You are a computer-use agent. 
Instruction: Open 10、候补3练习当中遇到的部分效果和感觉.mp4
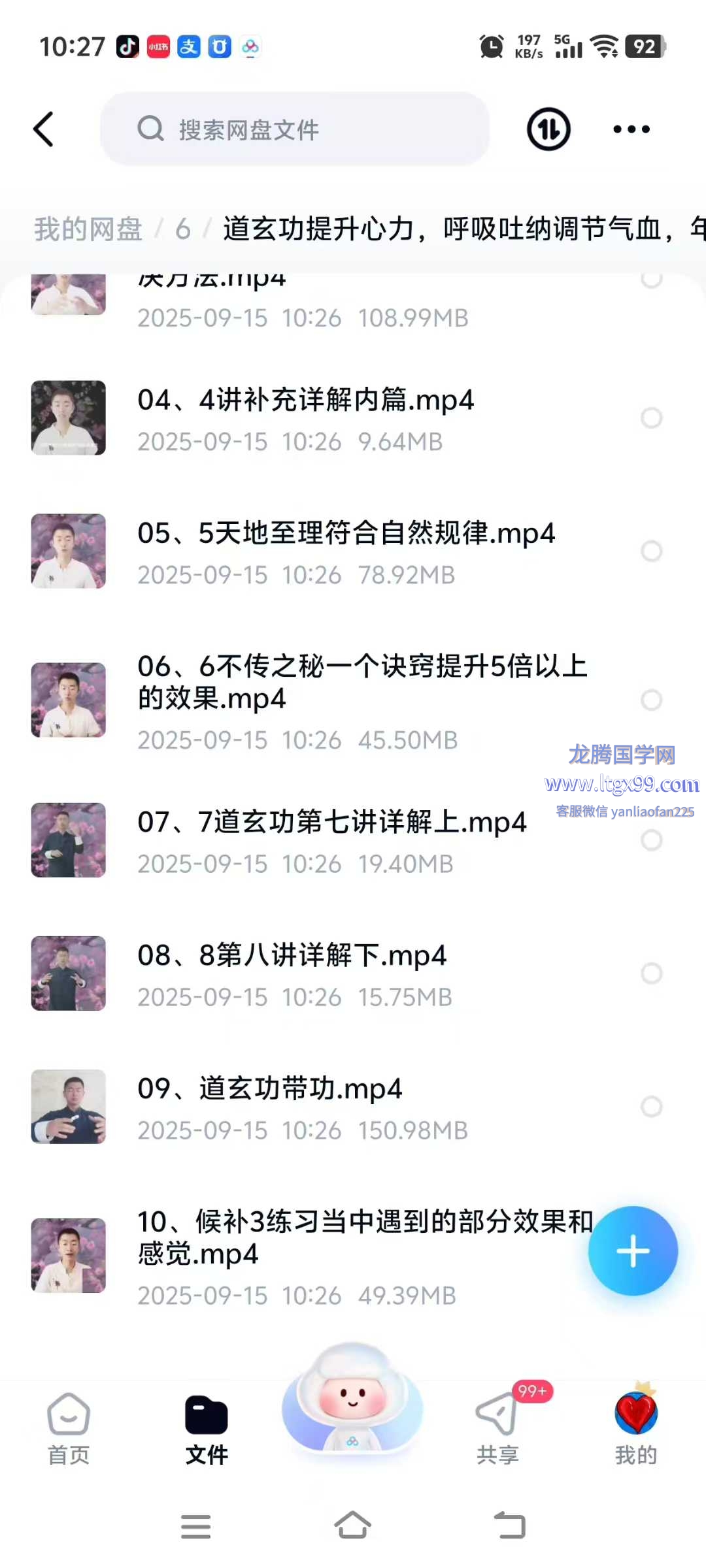point(363,1237)
